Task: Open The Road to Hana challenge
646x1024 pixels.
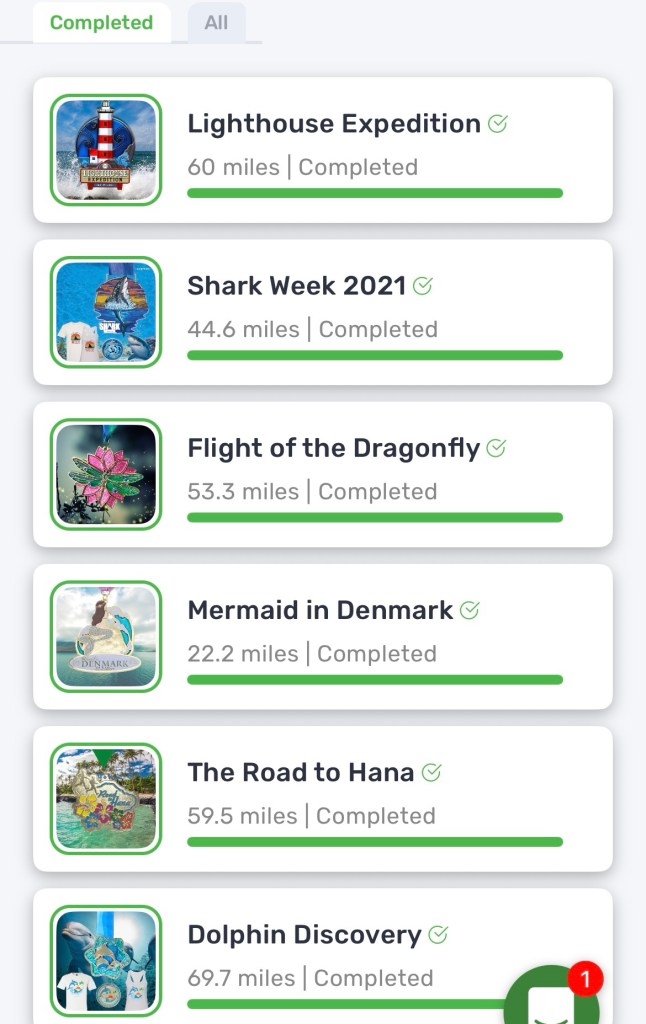Action: tap(322, 798)
